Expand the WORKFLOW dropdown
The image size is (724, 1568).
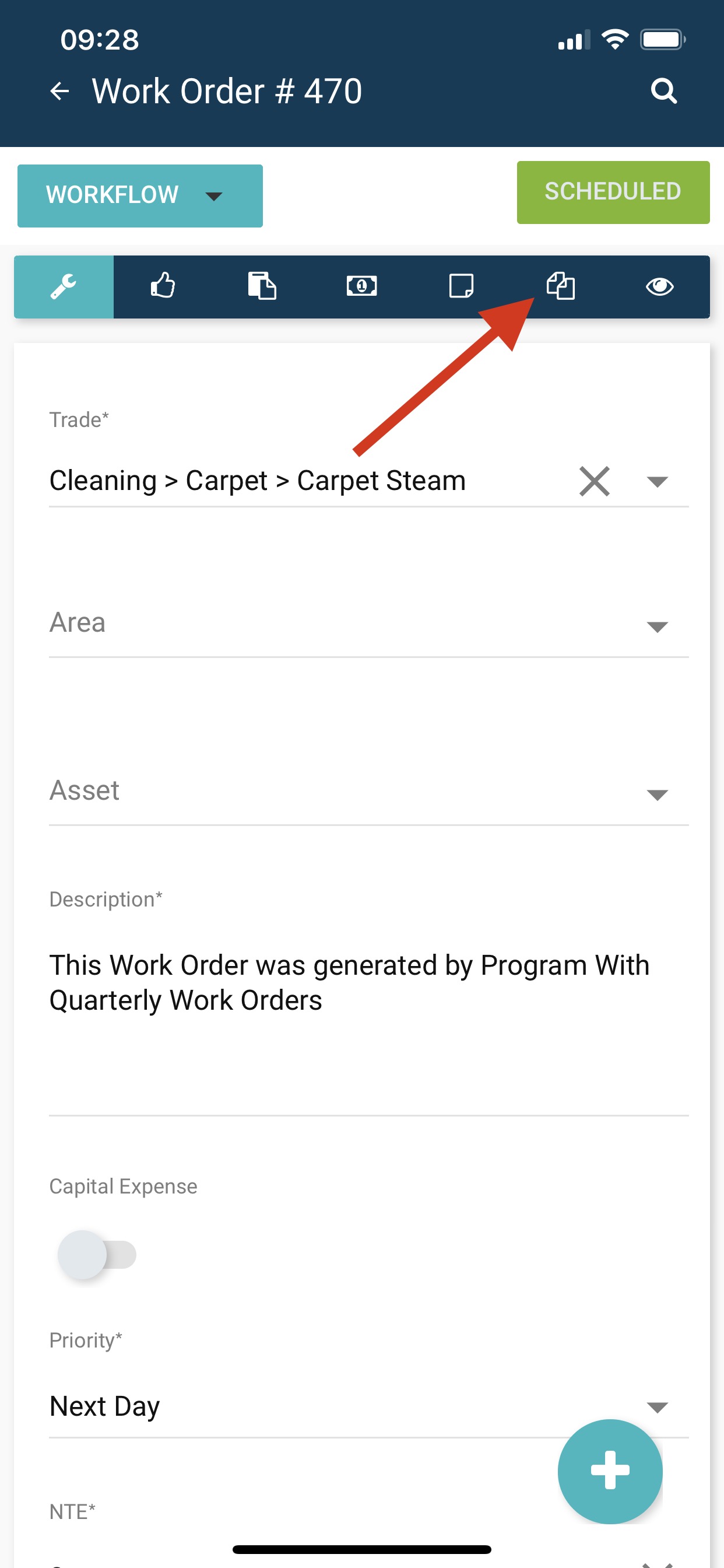(140, 195)
